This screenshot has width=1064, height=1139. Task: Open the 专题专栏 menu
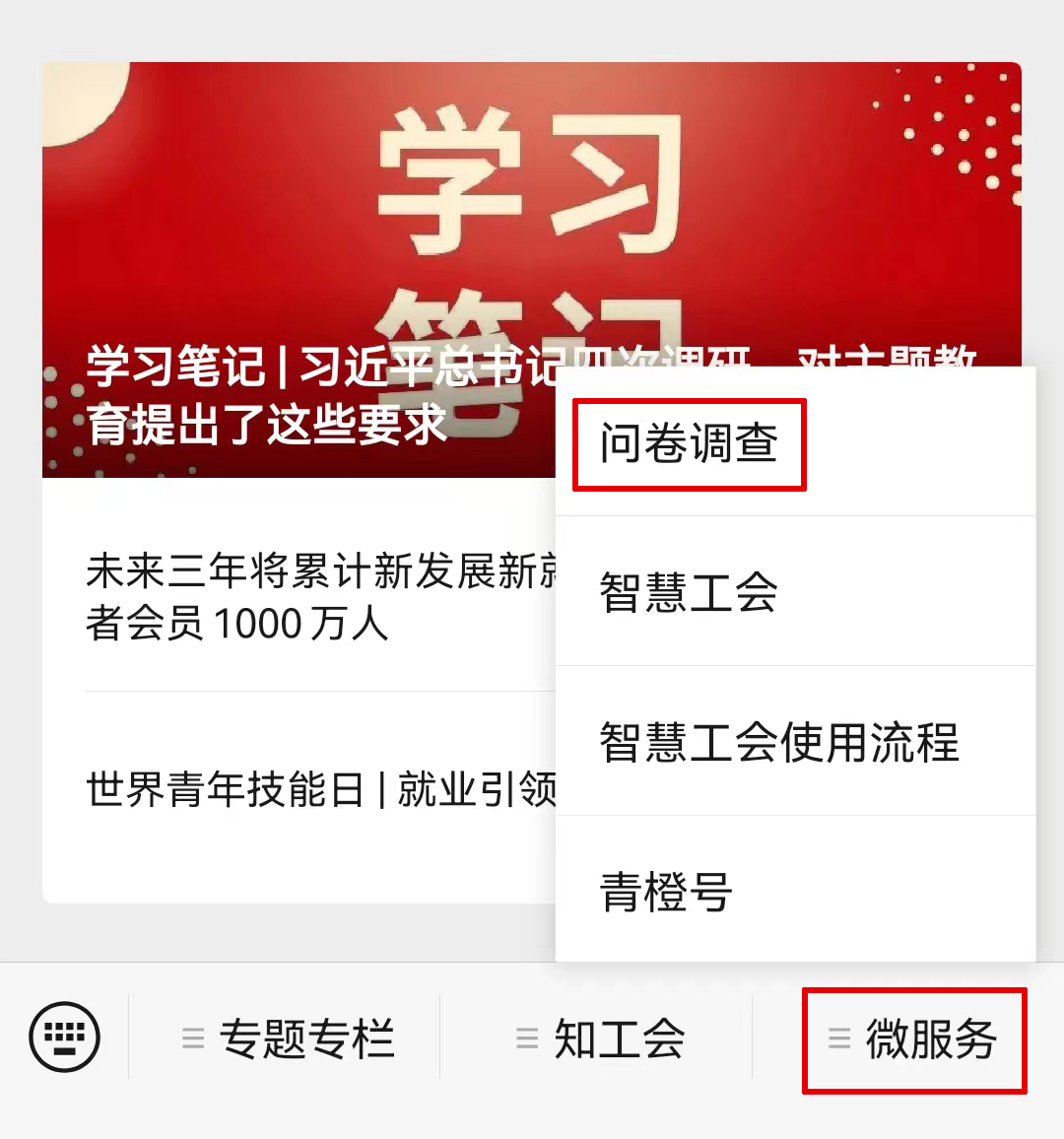coord(288,1039)
